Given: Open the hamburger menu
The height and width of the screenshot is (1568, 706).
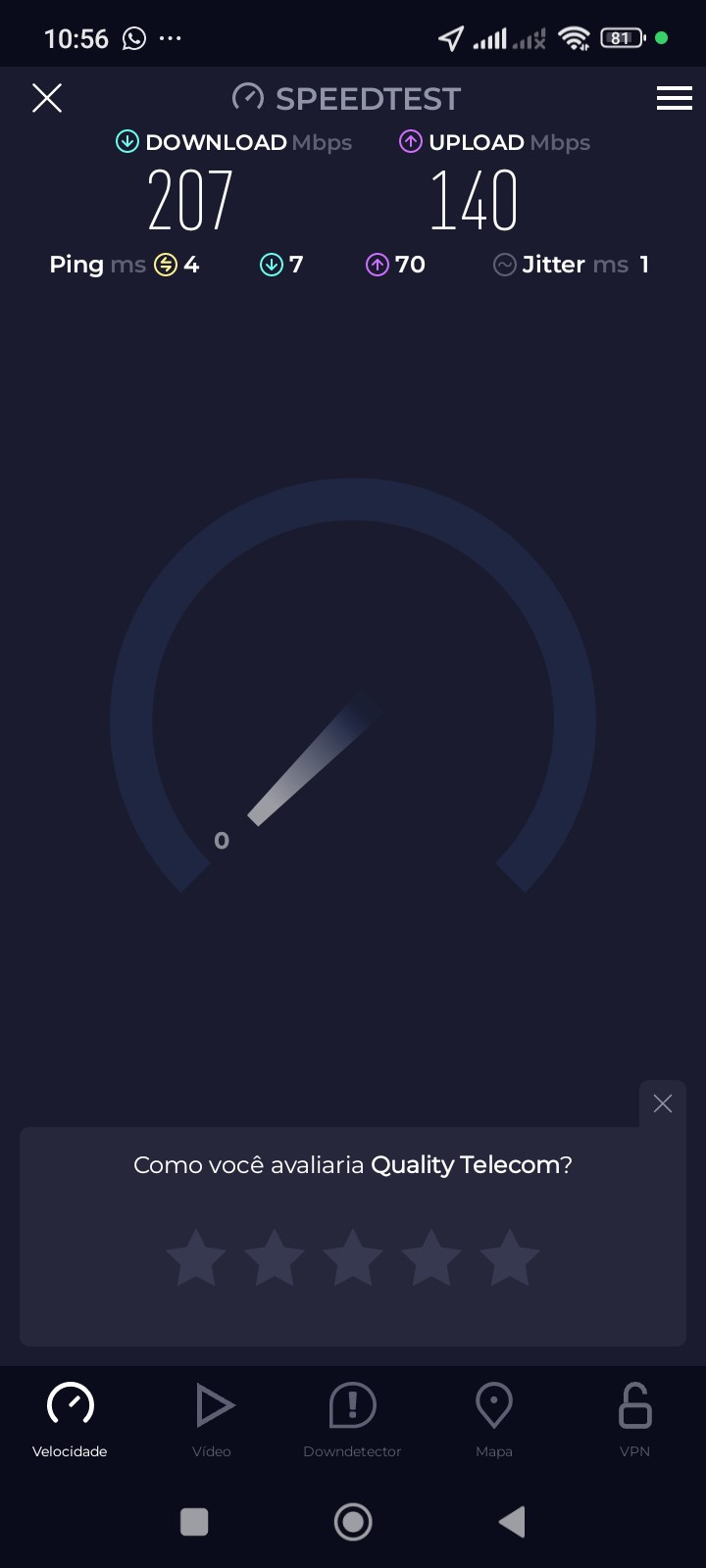Looking at the screenshot, I should coord(674,98).
